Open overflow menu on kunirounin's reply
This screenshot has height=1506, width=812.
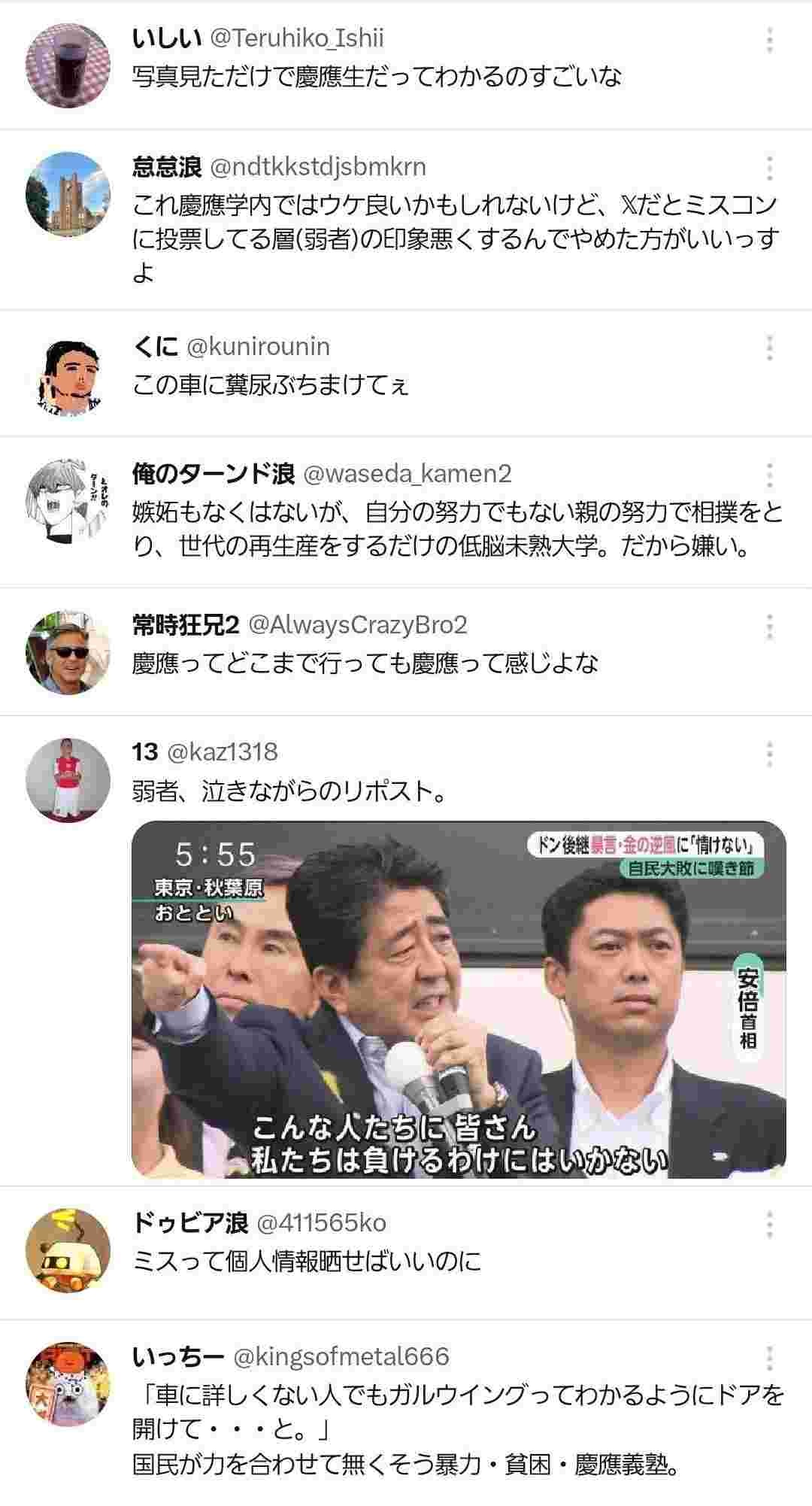coord(769,348)
